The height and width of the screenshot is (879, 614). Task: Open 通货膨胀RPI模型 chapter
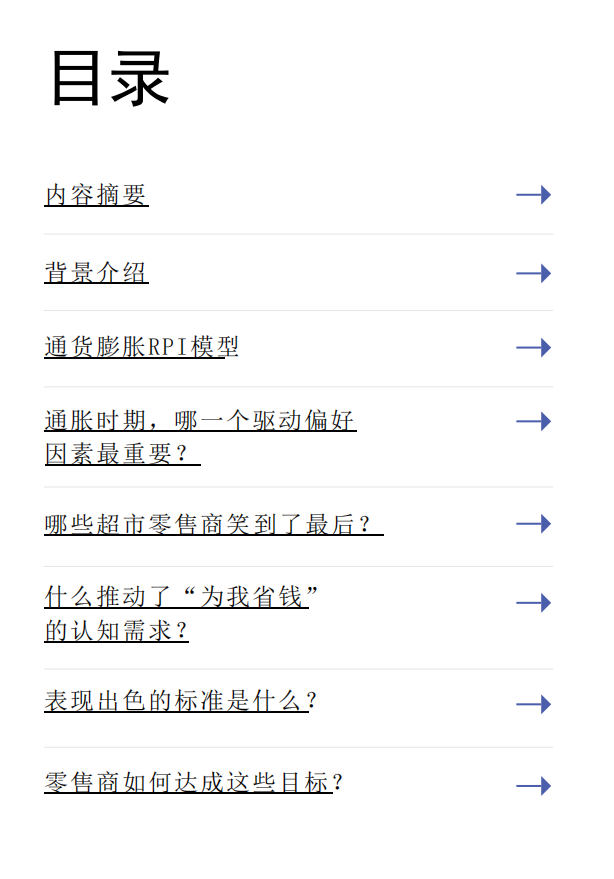[141, 347]
